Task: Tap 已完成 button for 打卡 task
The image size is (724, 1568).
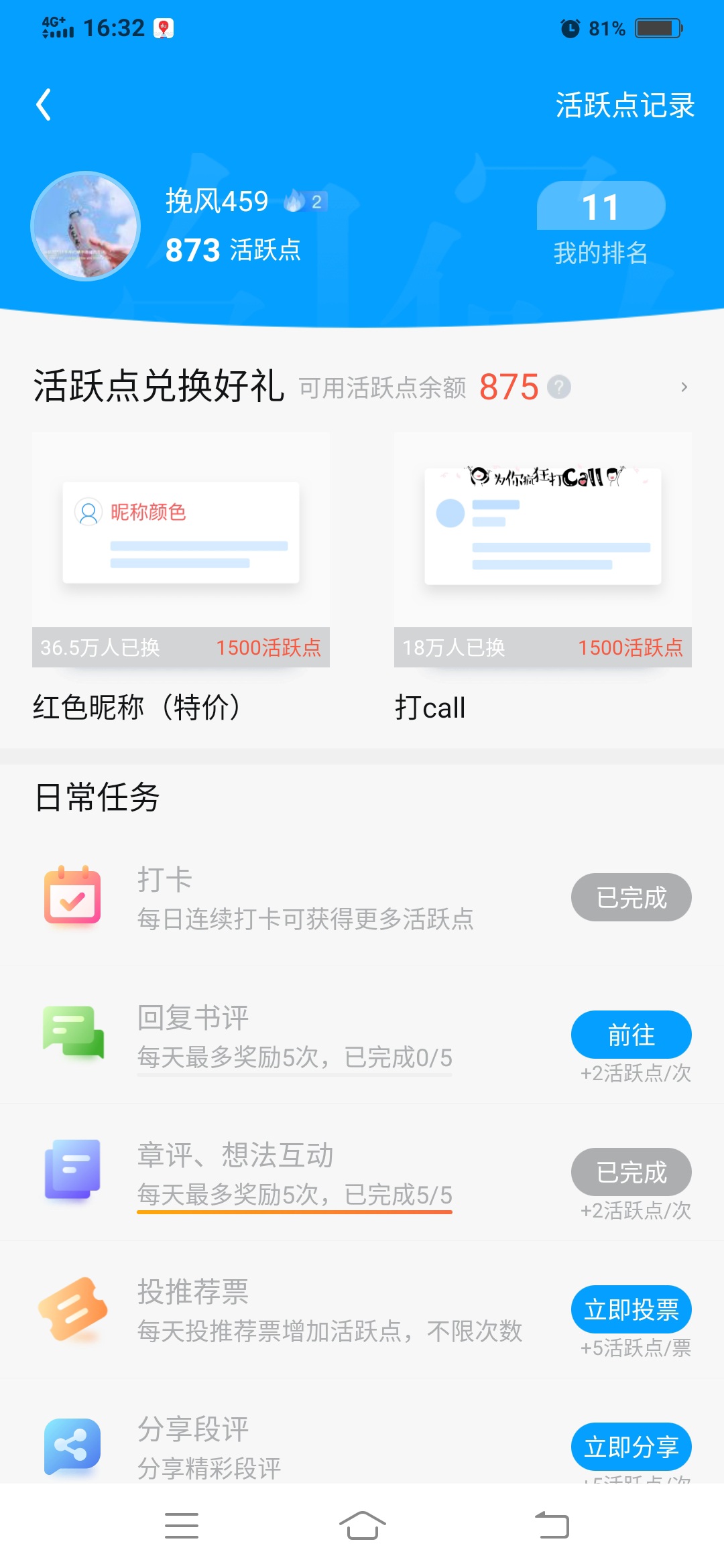Action: click(631, 897)
